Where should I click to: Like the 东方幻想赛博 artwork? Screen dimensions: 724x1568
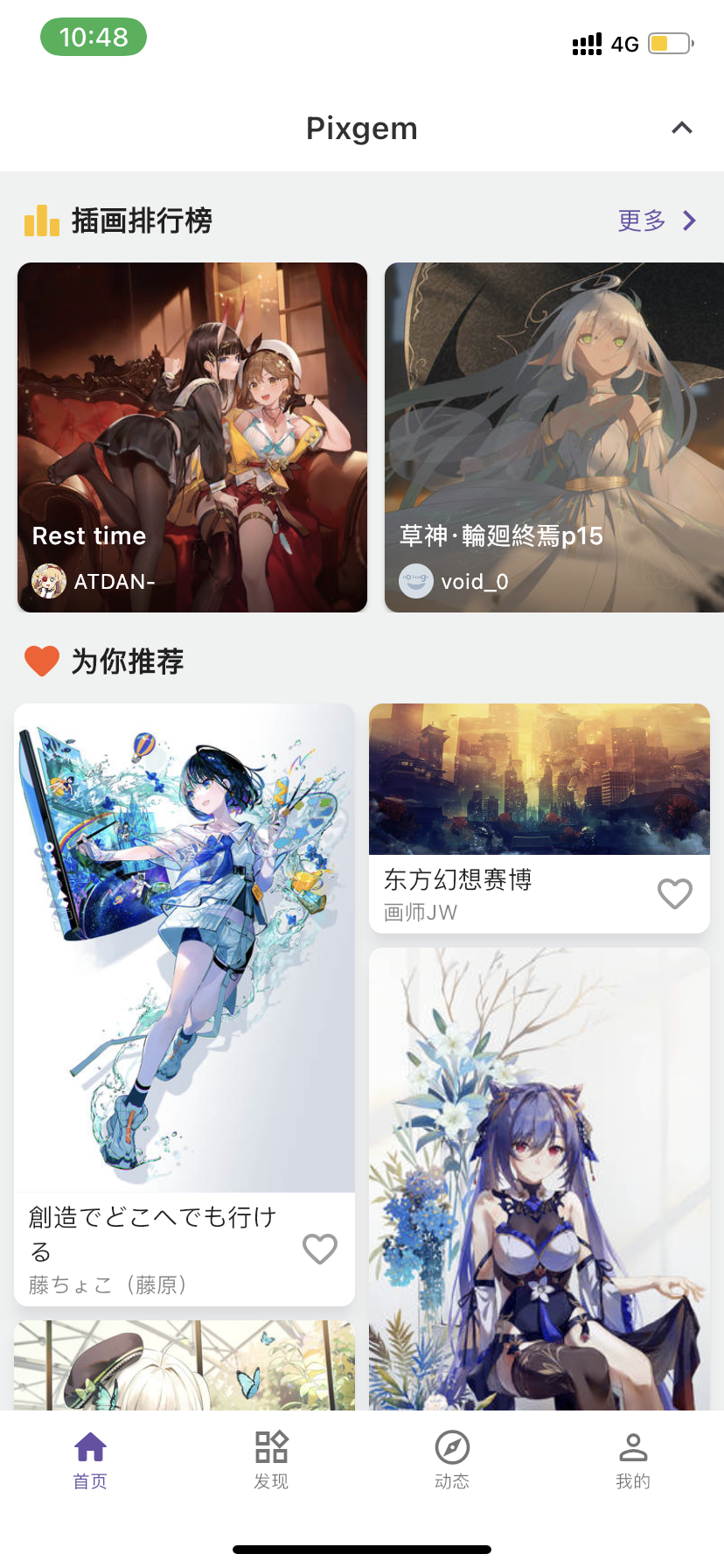click(x=674, y=893)
